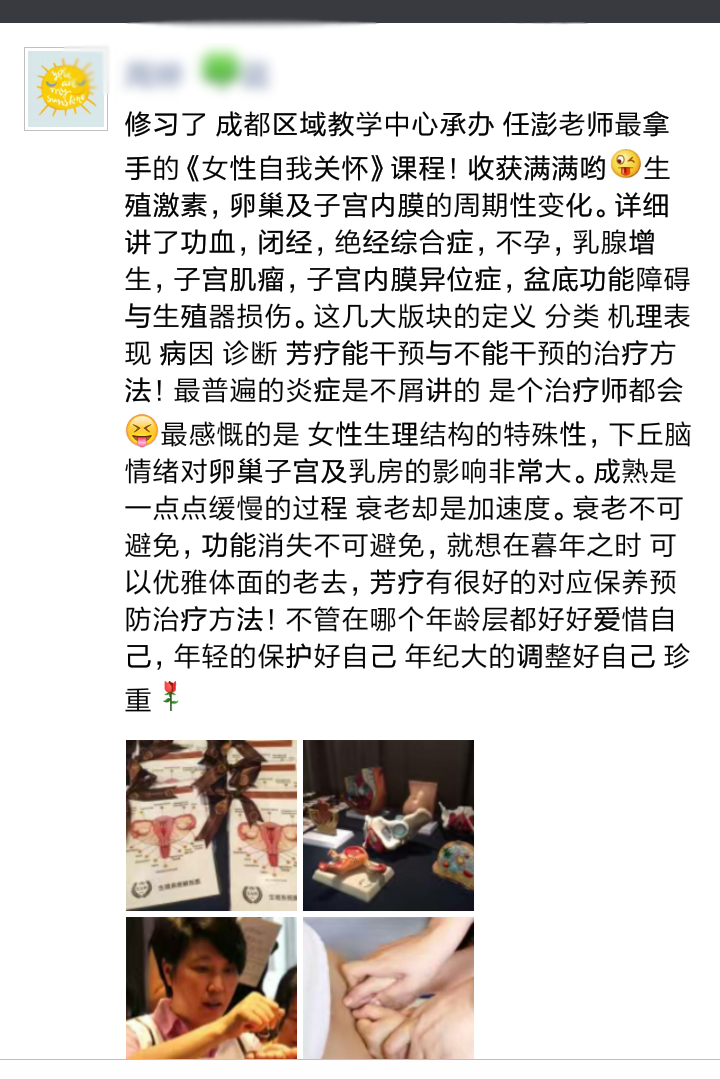Screen dimensions: 720x1079
Task: View the uterus diagram brochure photo
Action: (211, 825)
